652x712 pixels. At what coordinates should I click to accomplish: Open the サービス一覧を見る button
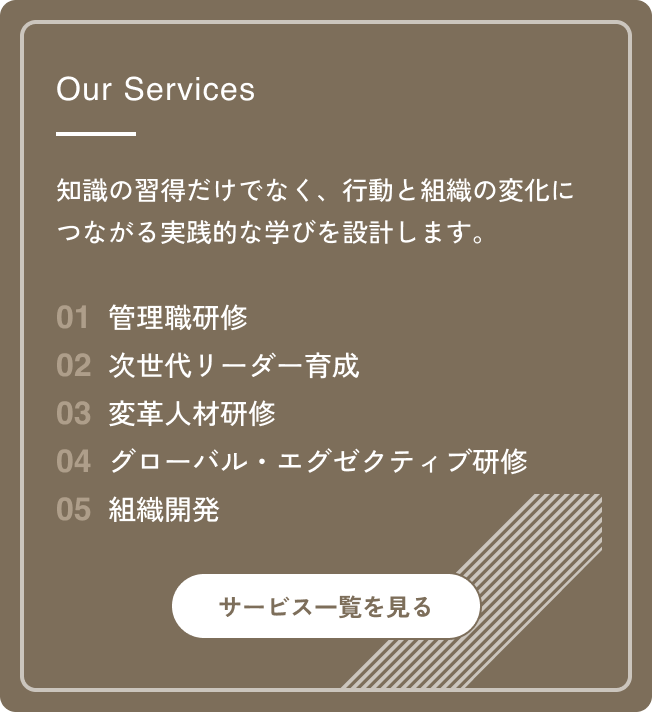point(326,606)
